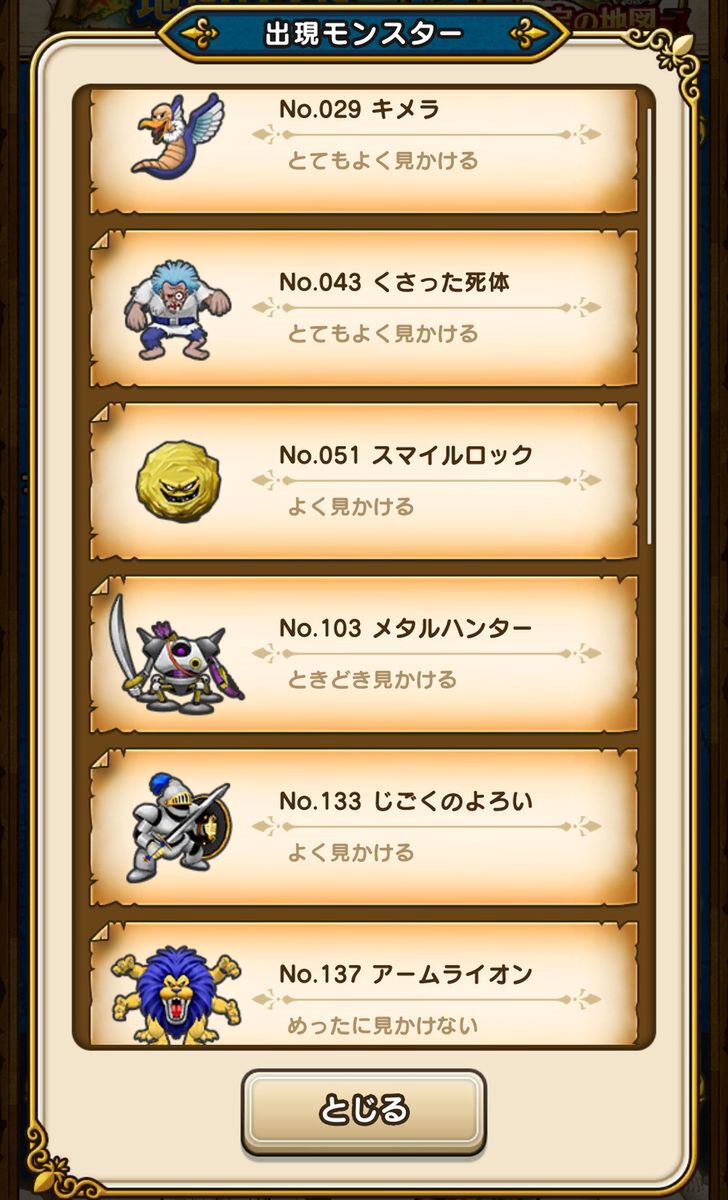Tap the めったに見かけない text under アームライオン
The width and height of the screenshot is (728, 1200).
click(385, 1025)
